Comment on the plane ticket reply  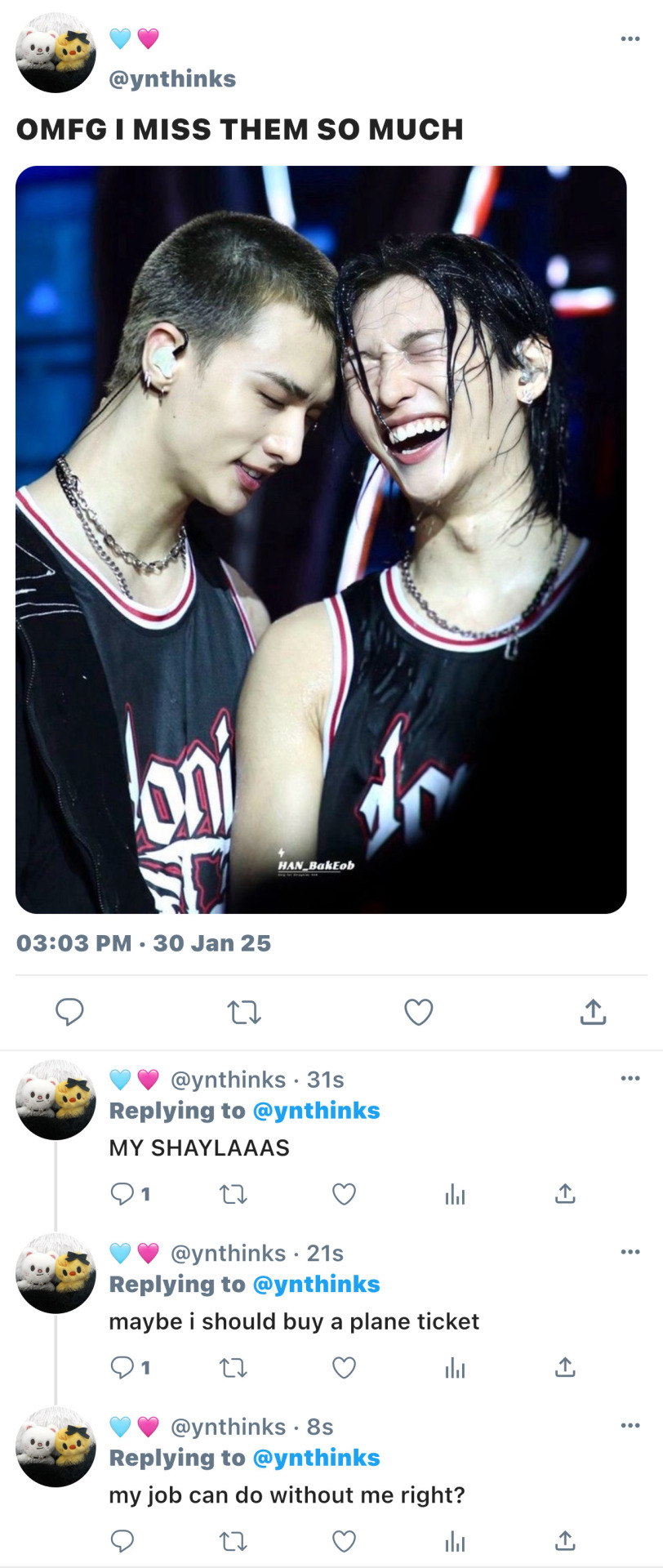click(x=122, y=1367)
